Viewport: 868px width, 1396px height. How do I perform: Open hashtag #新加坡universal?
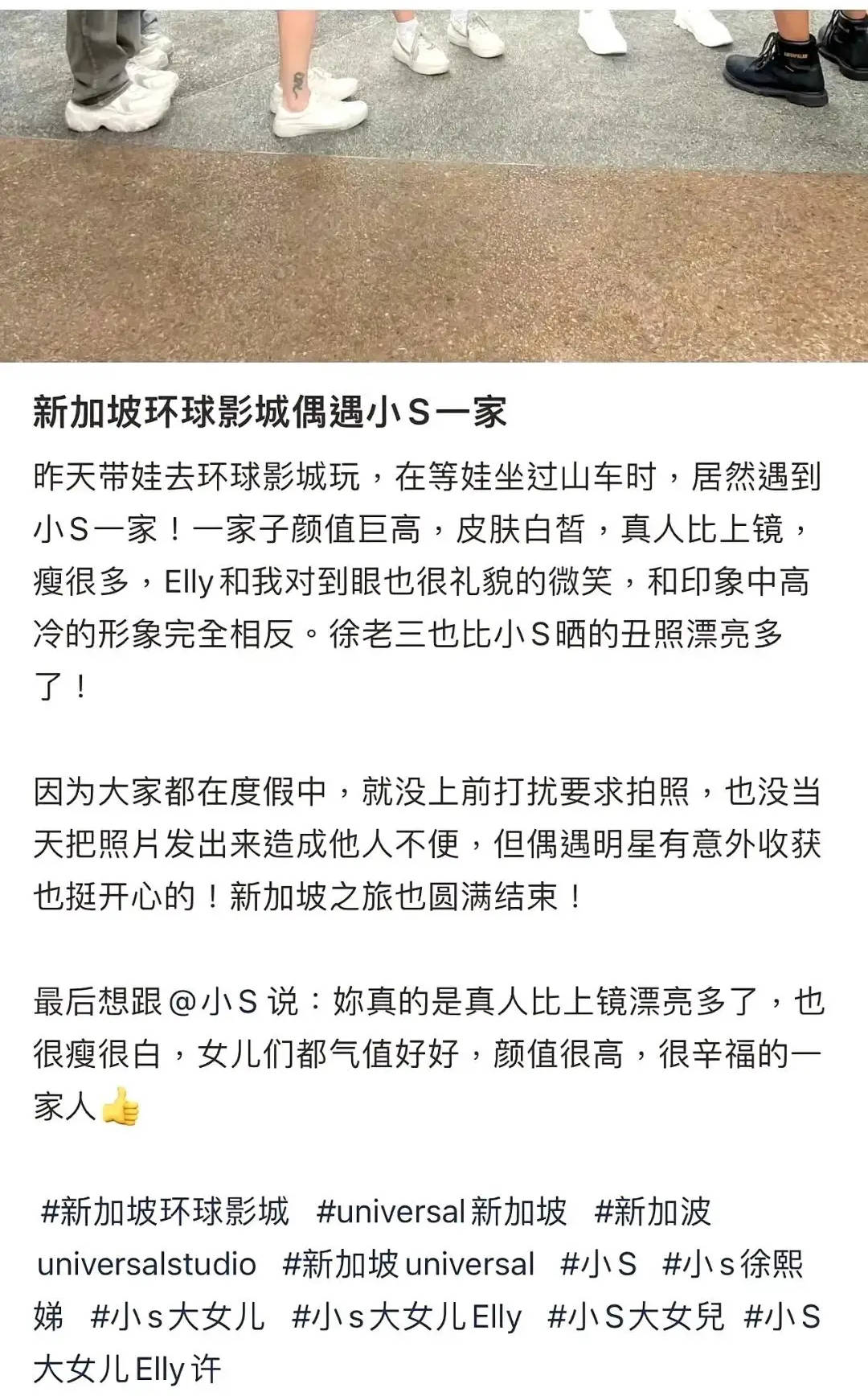[408, 1264]
